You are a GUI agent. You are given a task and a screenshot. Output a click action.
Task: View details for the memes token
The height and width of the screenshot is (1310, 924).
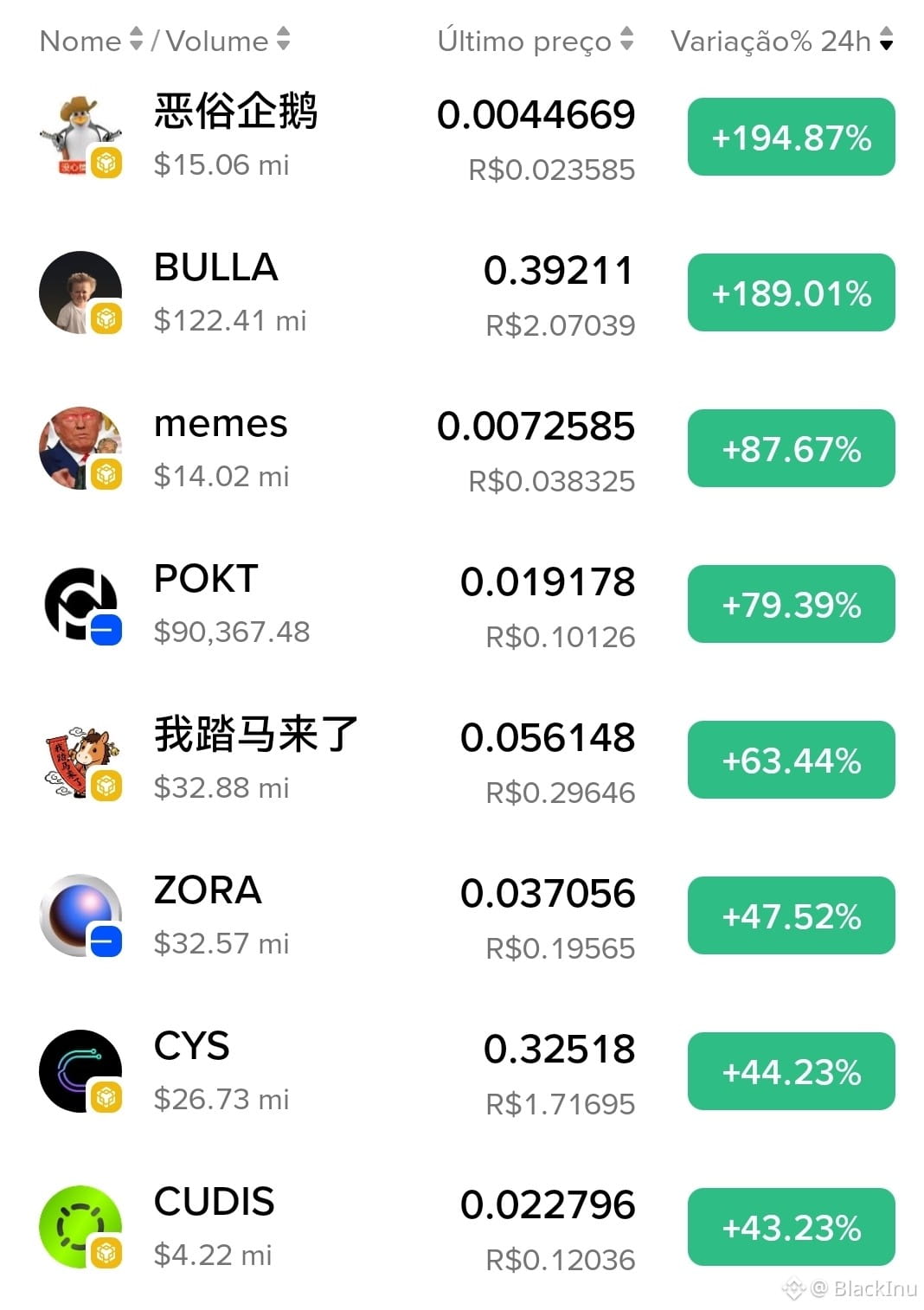click(x=221, y=424)
